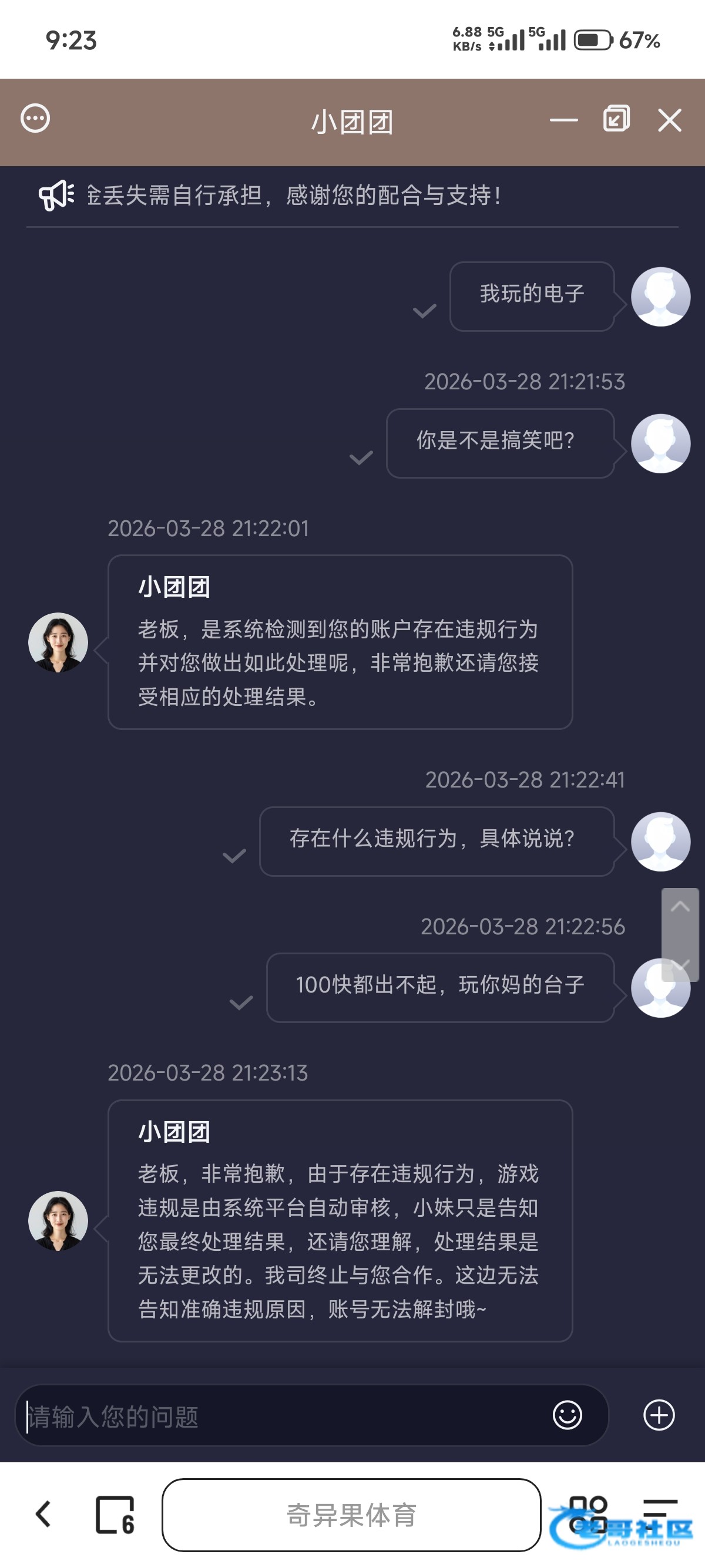Minimize the 小团团 chat window
705x1568 pixels.
[x=564, y=120]
